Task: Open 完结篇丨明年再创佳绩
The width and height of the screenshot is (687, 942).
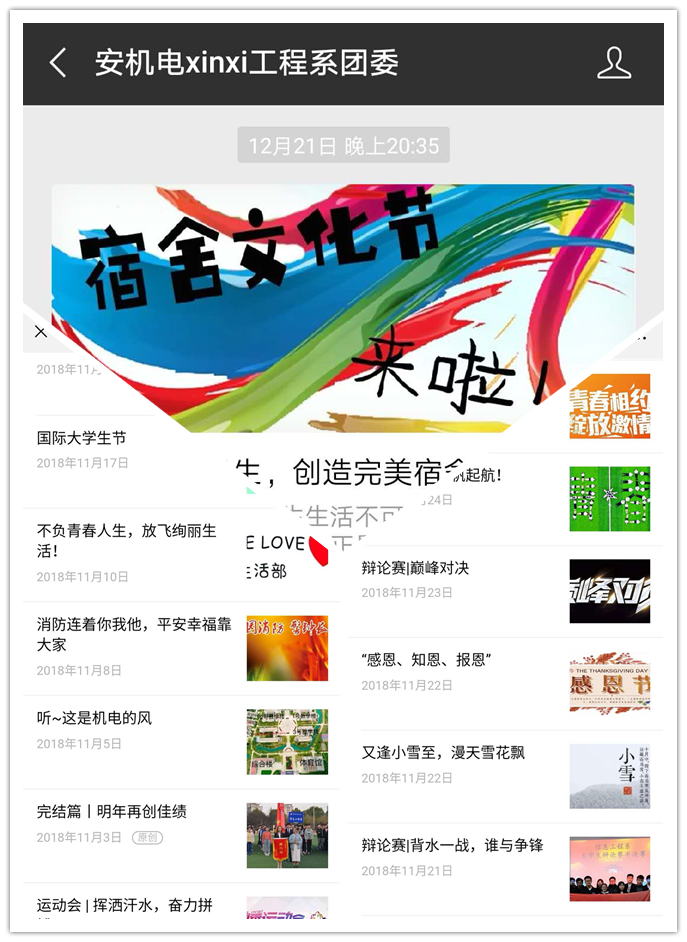Action: [x=112, y=811]
